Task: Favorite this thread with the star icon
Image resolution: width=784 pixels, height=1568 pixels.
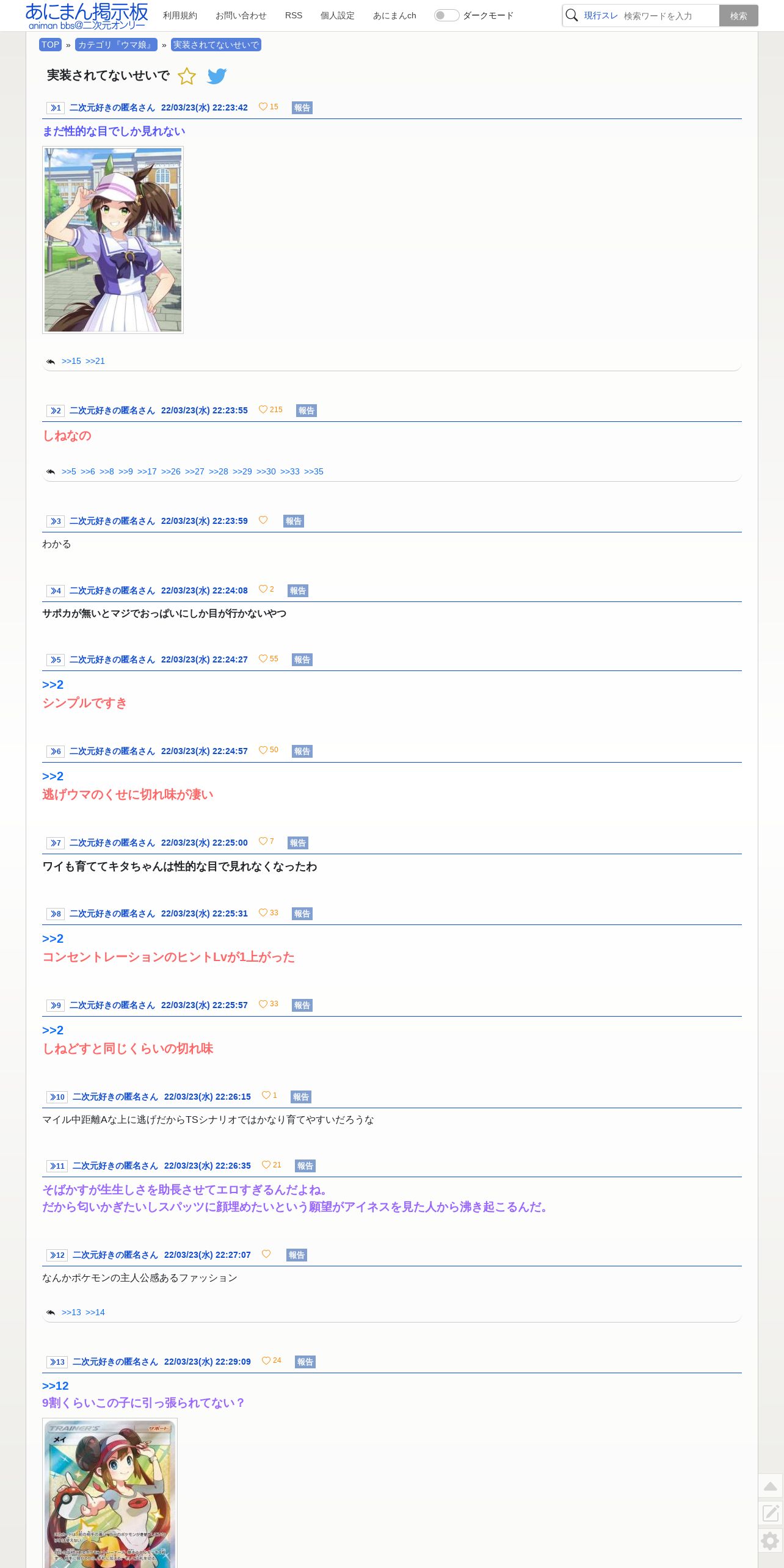Action: coord(186,76)
